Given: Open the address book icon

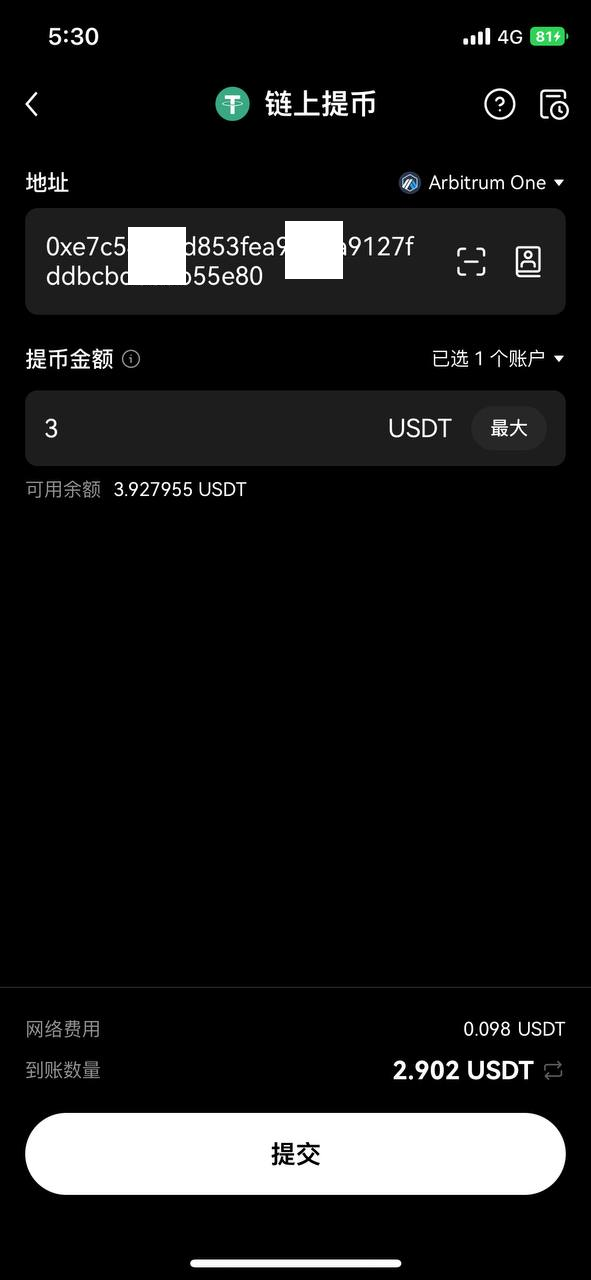Looking at the screenshot, I should click(528, 261).
